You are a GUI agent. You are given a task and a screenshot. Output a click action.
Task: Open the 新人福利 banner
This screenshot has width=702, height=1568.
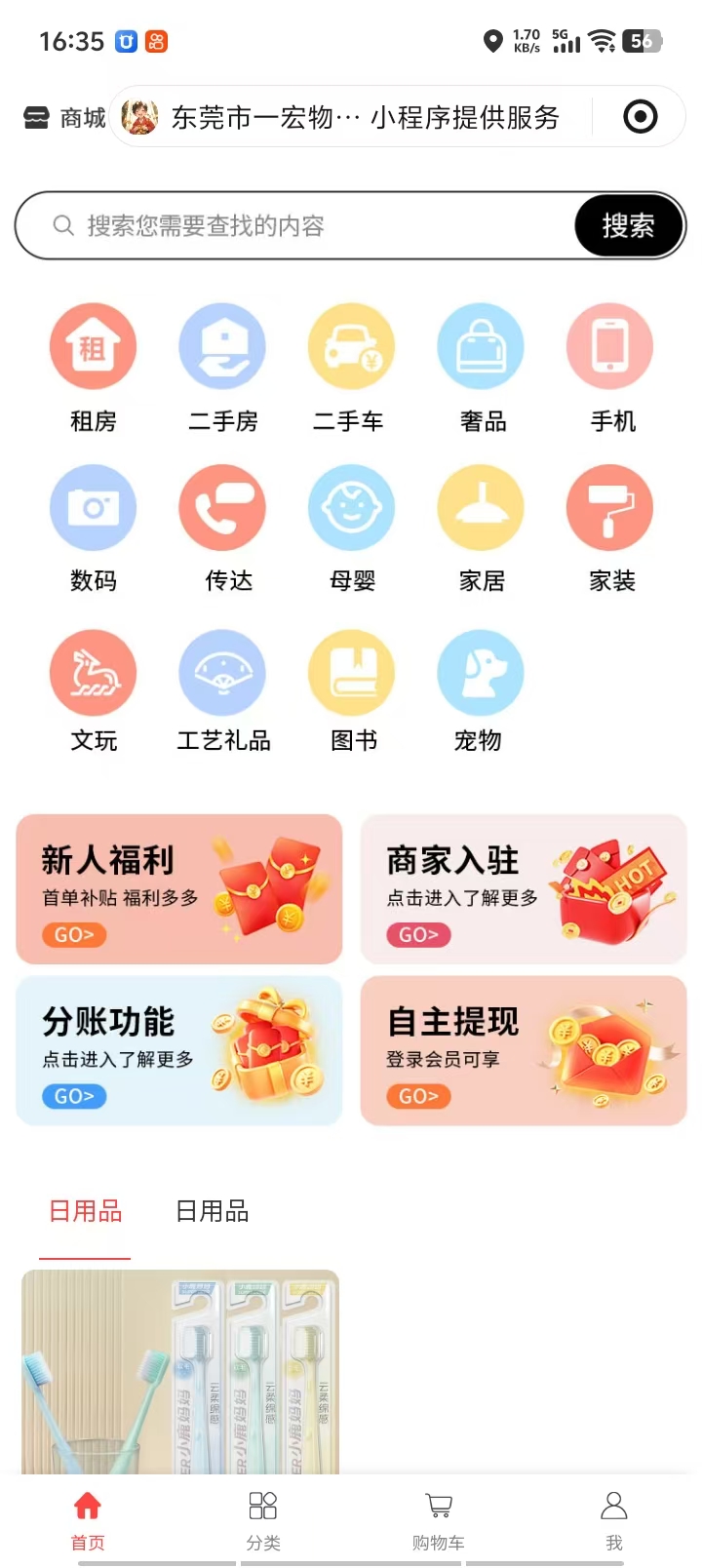tap(179, 889)
